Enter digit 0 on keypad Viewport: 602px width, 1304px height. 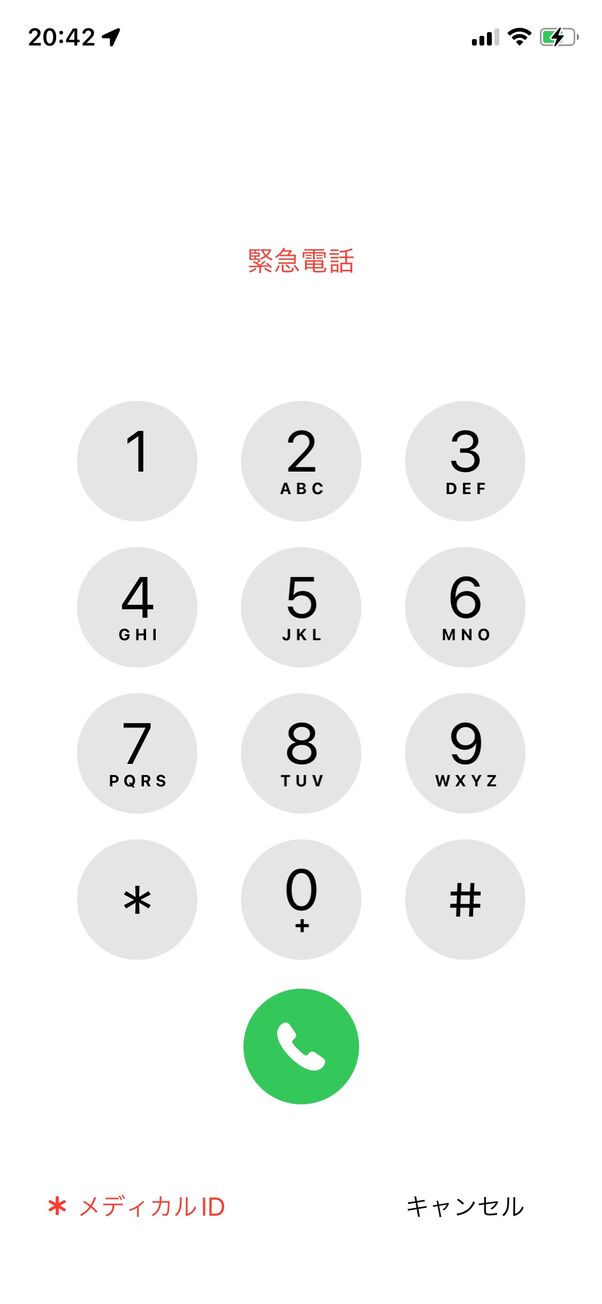[x=301, y=899]
